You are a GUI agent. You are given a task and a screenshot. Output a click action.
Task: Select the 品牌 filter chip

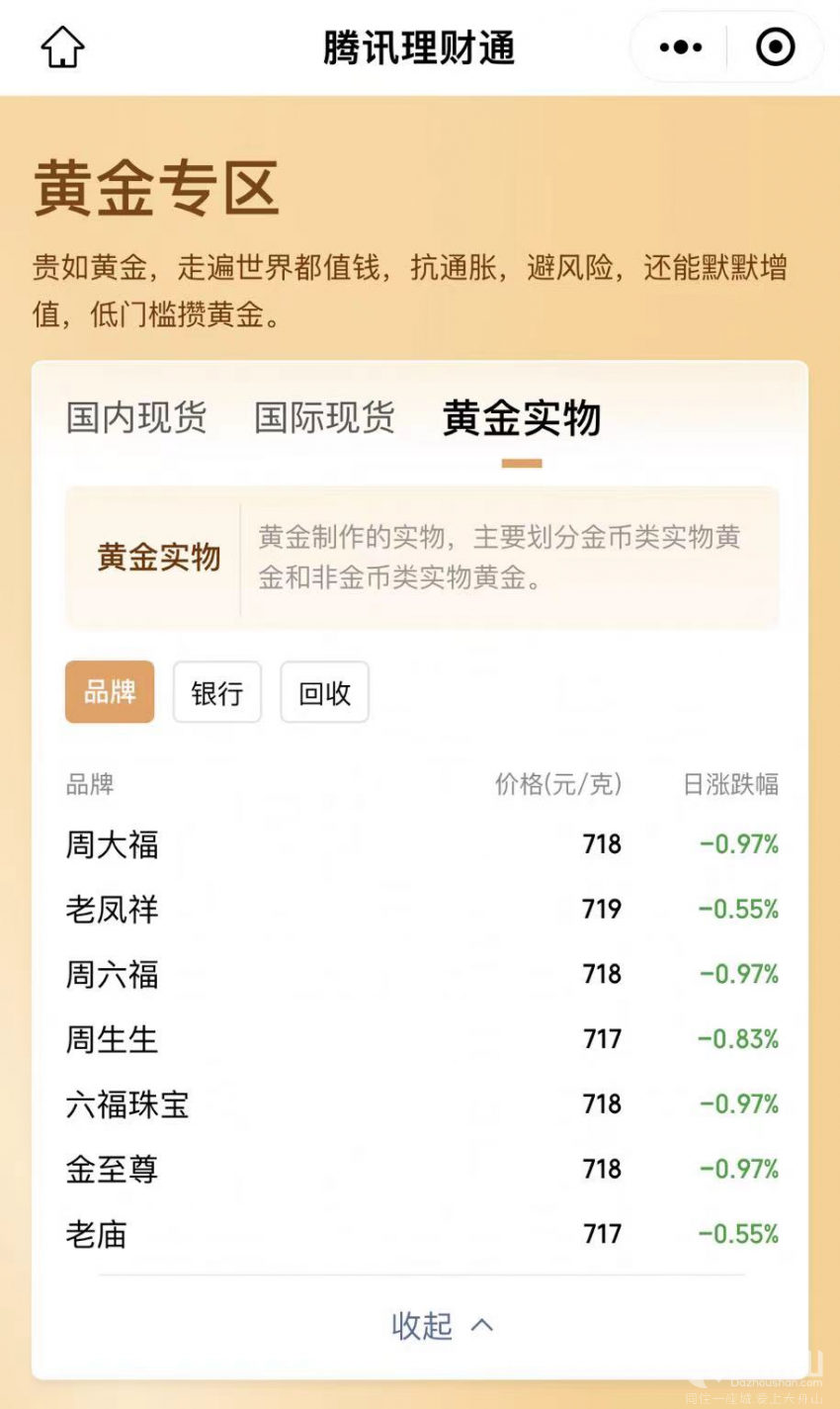coord(110,692)
